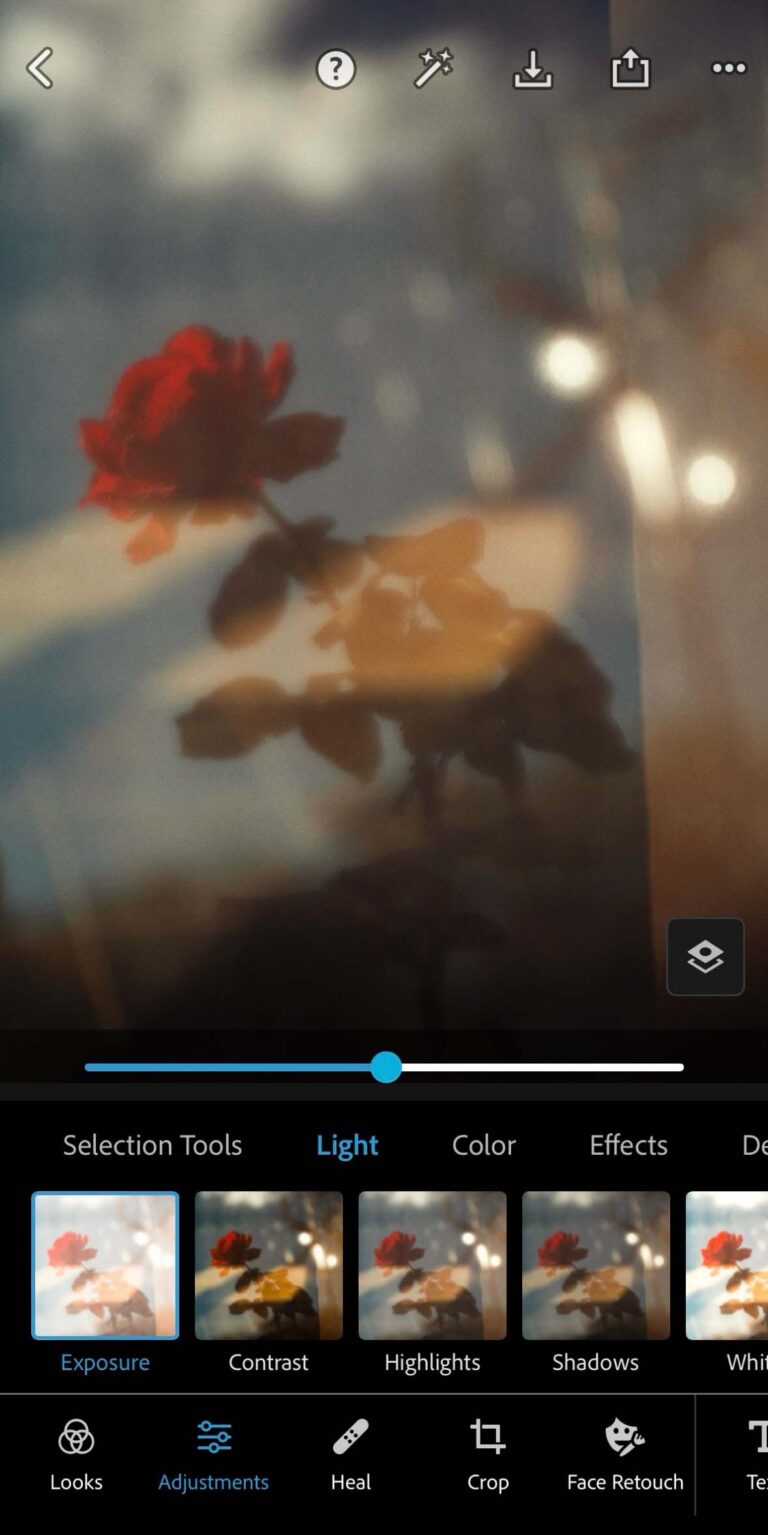Apply auto-enhance with the magic wand
Screen dimensions: 768x1535
click(x=434, y=69)
